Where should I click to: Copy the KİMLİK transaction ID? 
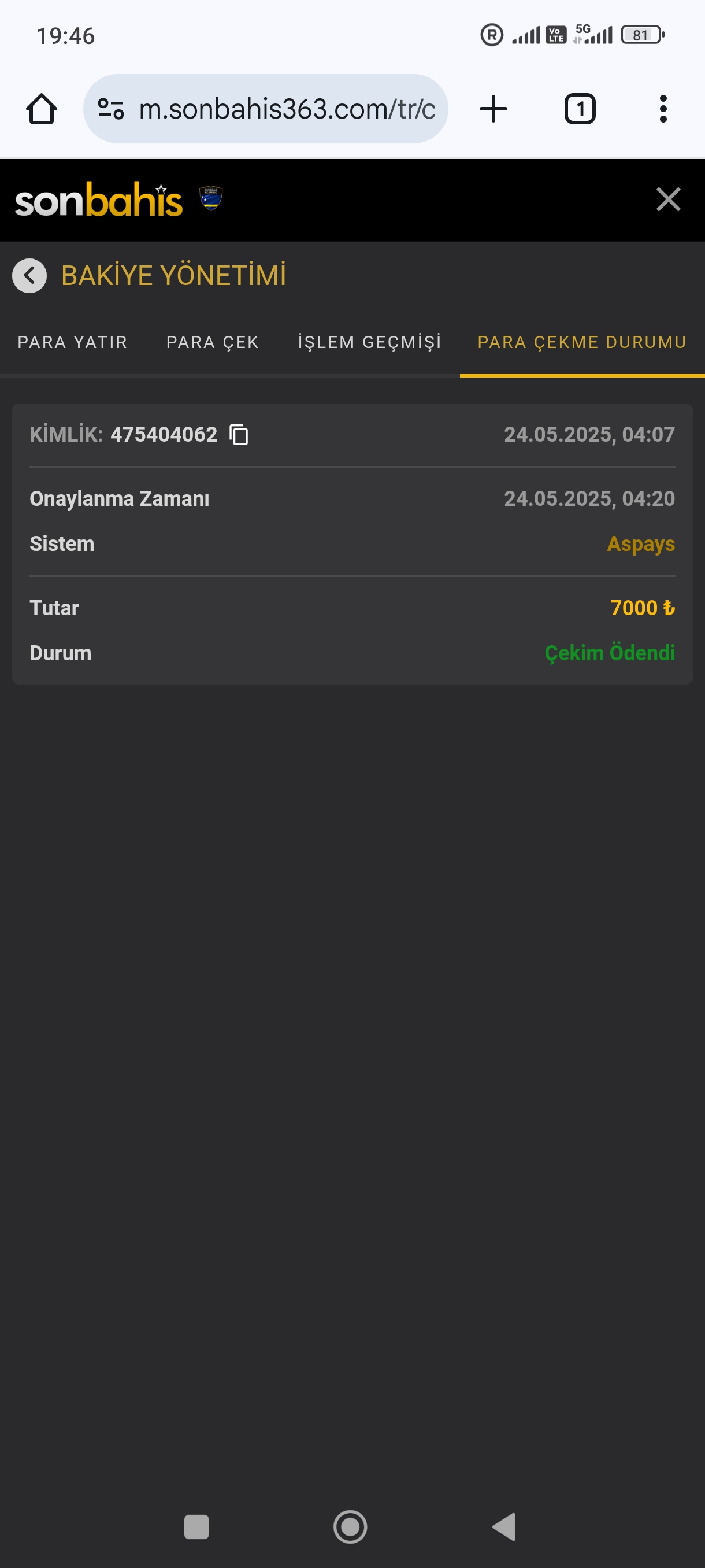coord(239,435)
